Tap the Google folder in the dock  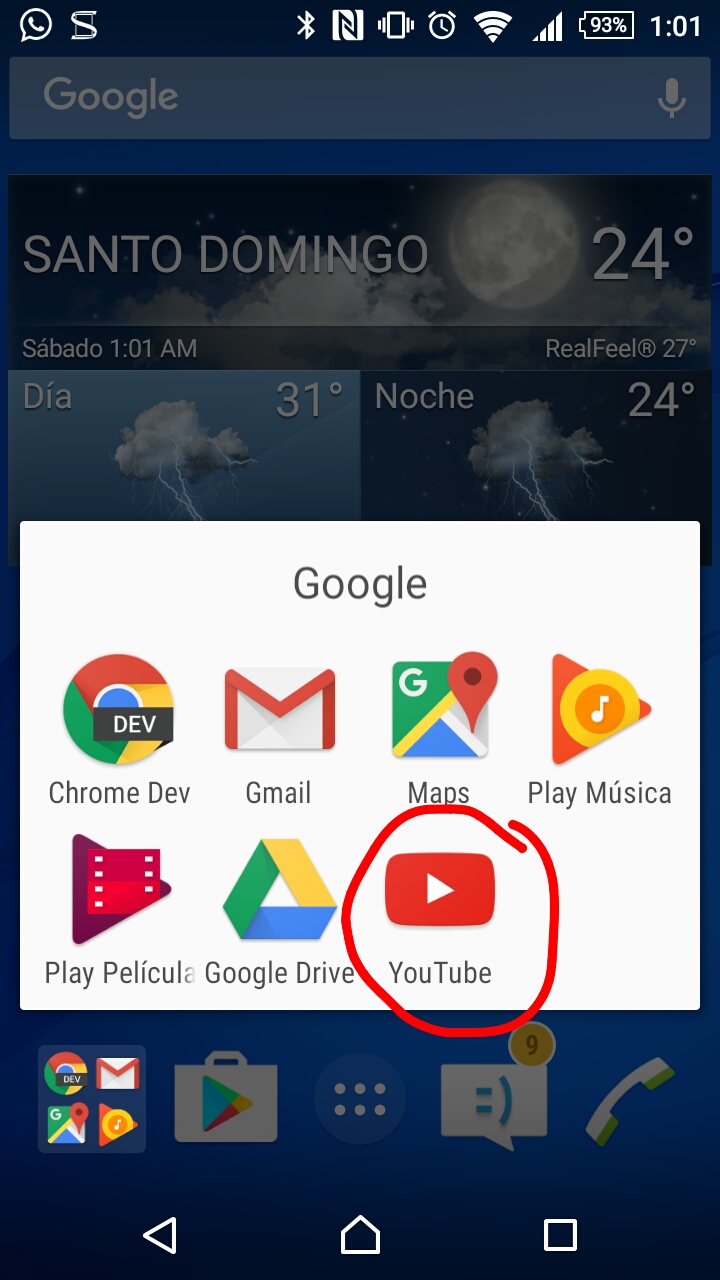click(x=92, y=1098)
